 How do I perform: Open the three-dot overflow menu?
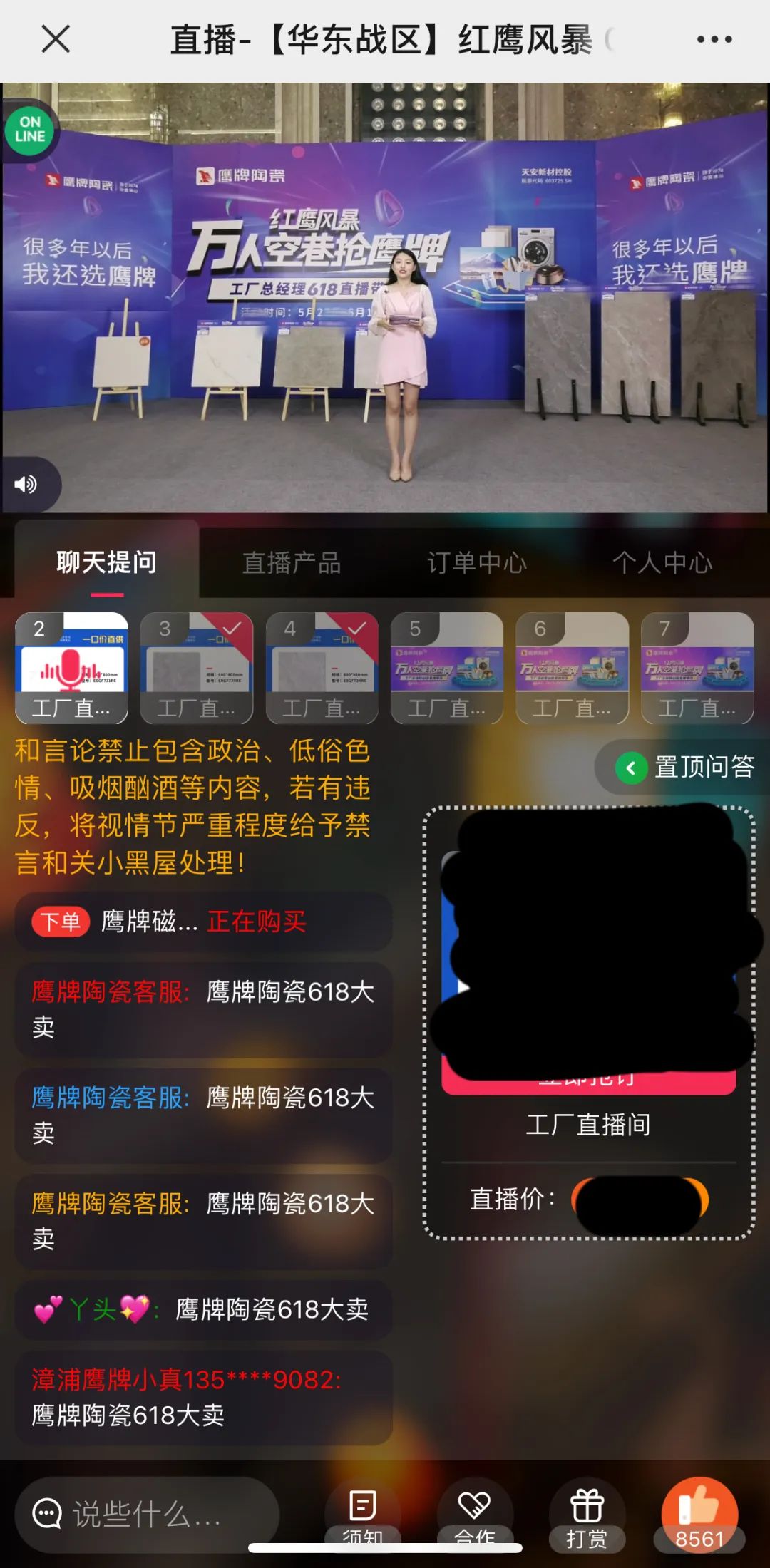pos(714,40)
